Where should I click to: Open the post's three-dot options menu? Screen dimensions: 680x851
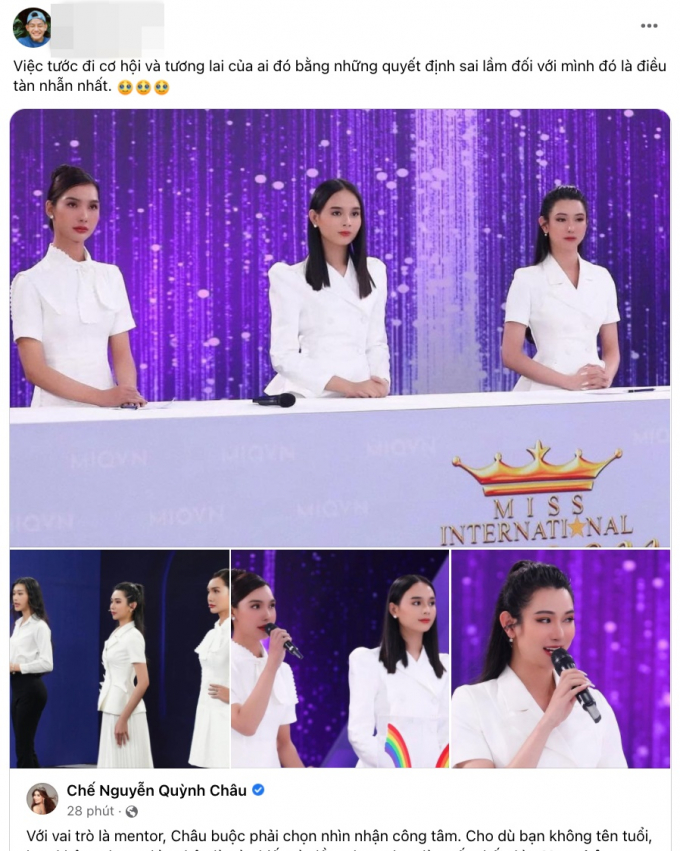(x=649, y=26)
